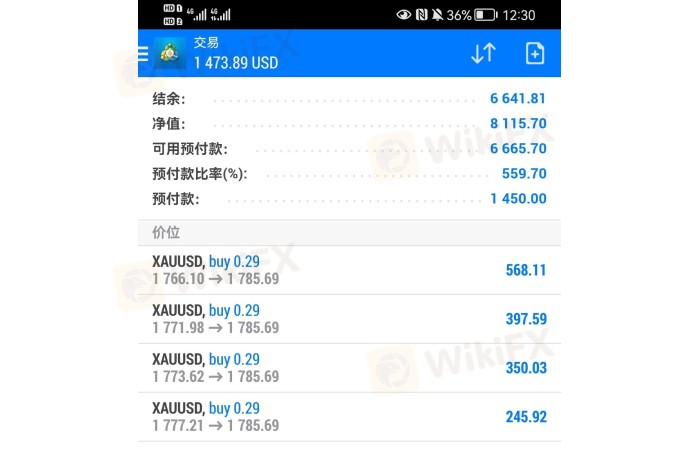Open the side drawer menu
Image resolution: width=700 pixels, height=450 pixels.
[x=143, y=53]
